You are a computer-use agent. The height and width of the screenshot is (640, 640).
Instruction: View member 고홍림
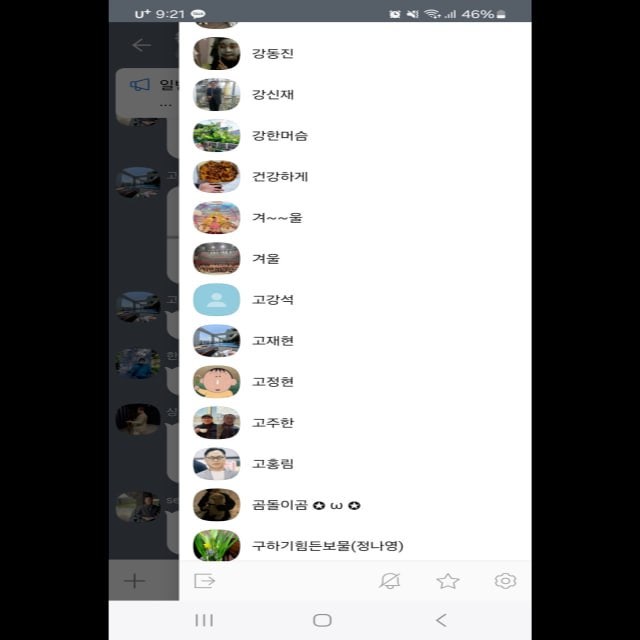point(272,464)
